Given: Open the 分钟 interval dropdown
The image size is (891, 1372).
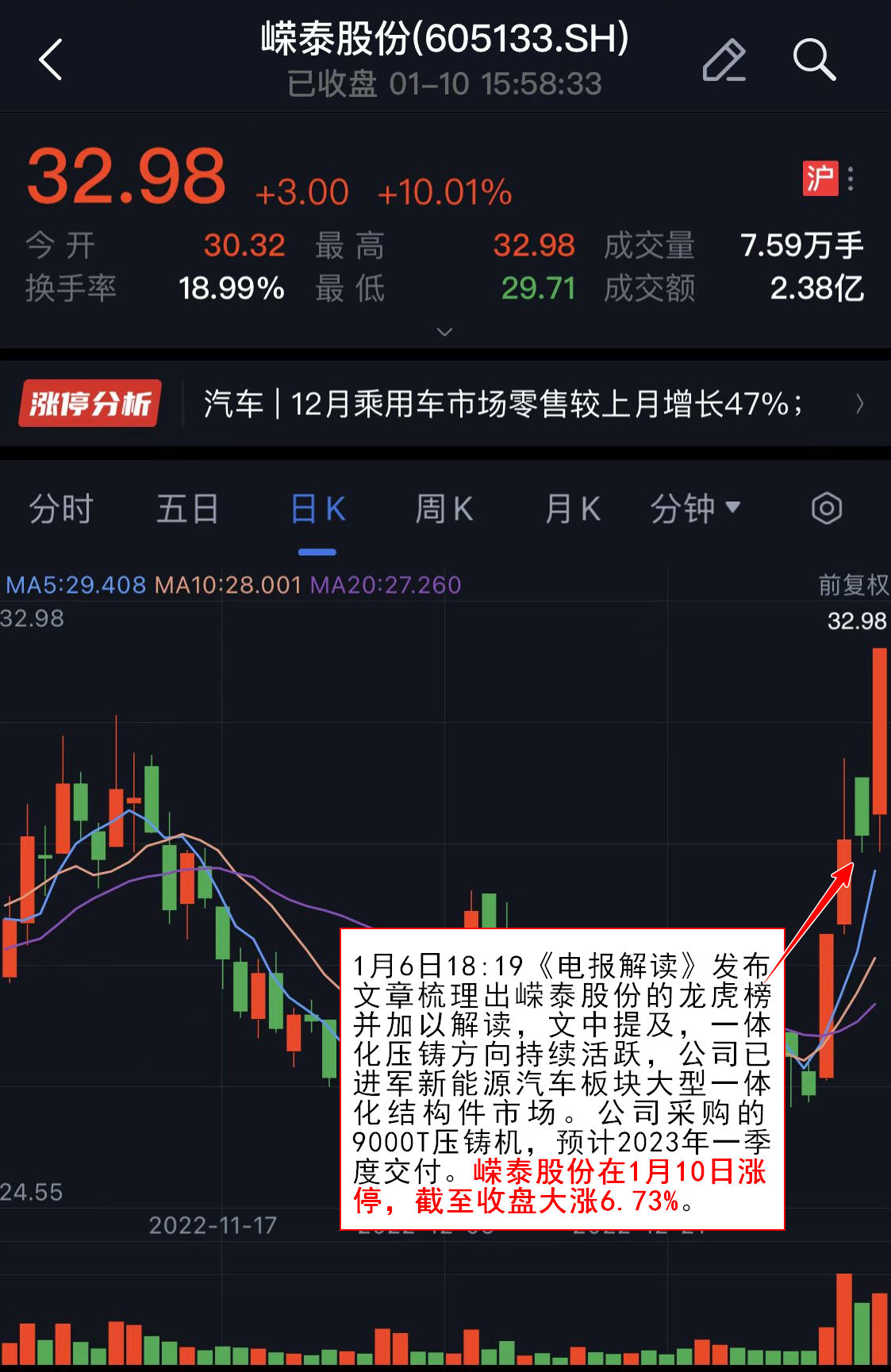Looking at the screenshot, I should (695, 509).
